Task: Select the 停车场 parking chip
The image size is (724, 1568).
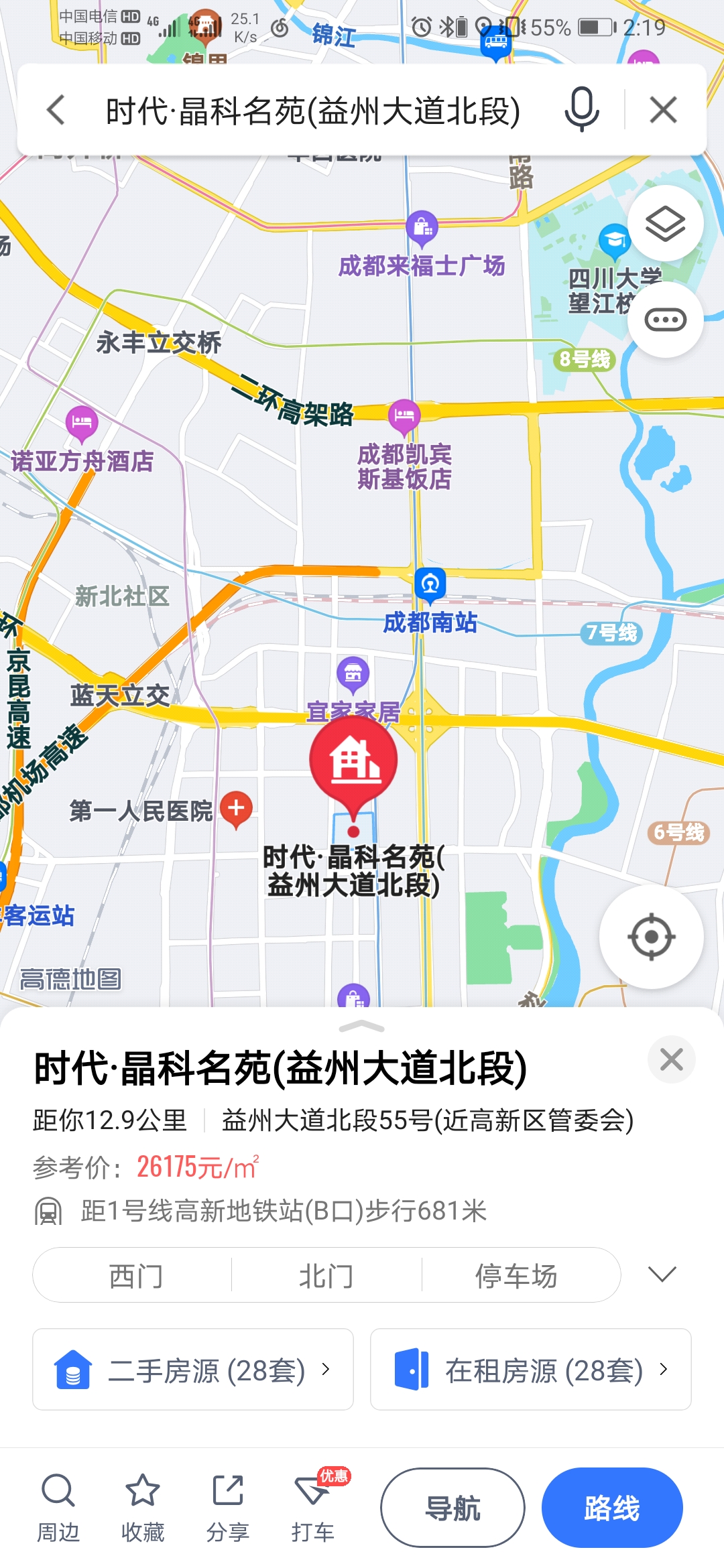Action: pyautogui.click(x=516, y=1275)
